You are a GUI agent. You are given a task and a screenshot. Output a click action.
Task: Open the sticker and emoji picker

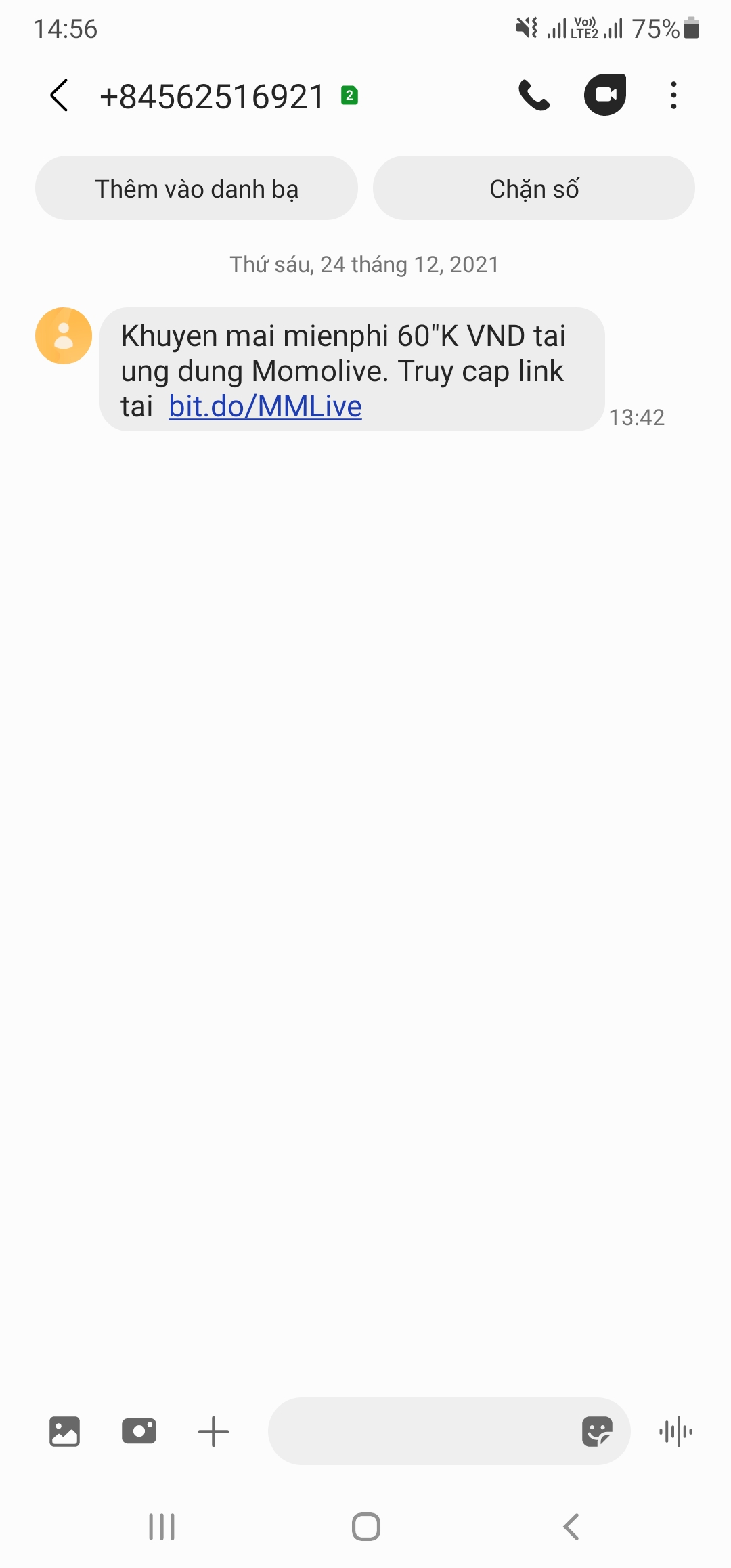click(597, 1431)
